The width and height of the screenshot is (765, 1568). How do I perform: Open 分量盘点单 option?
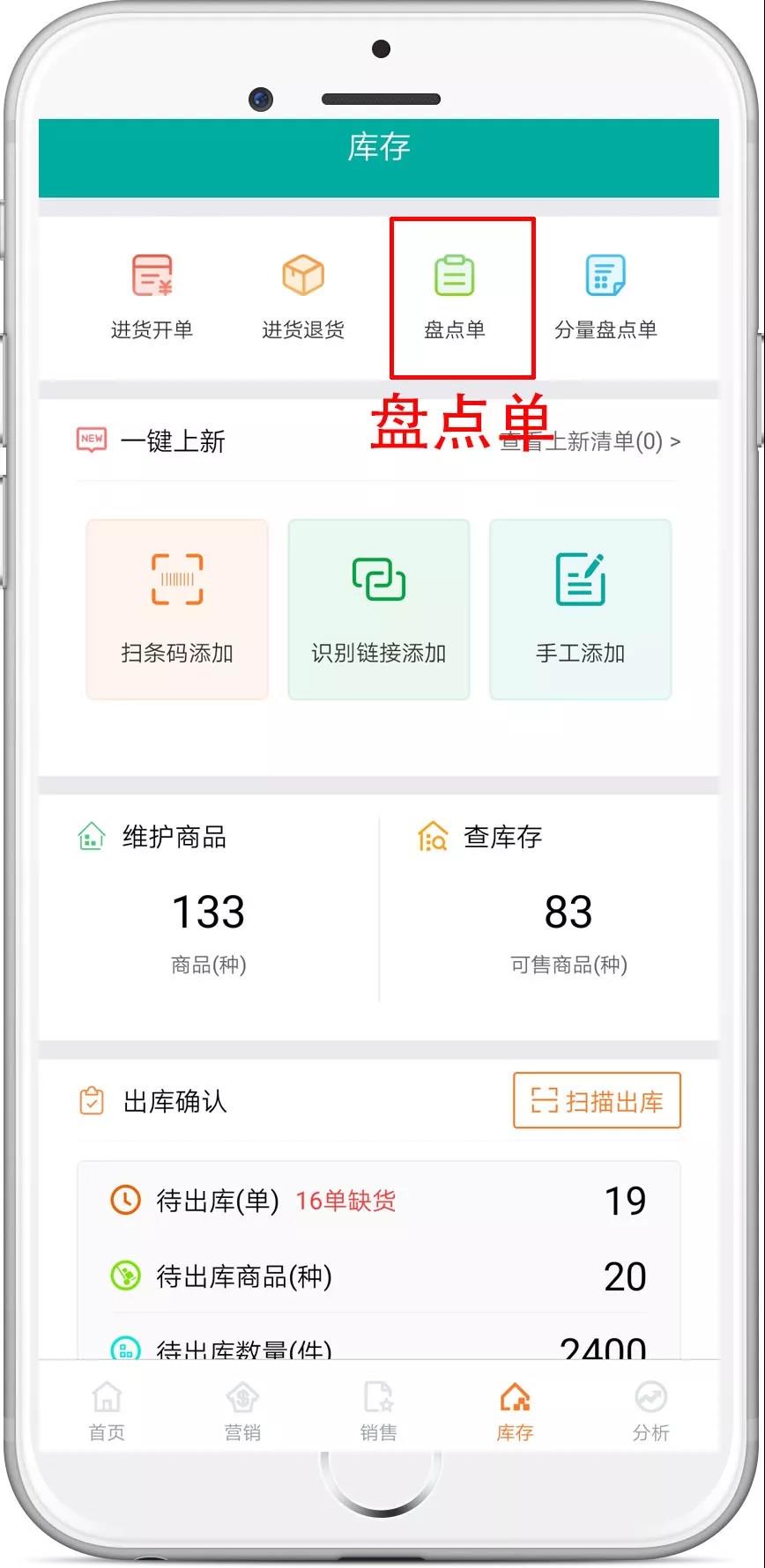click(605, 297)
